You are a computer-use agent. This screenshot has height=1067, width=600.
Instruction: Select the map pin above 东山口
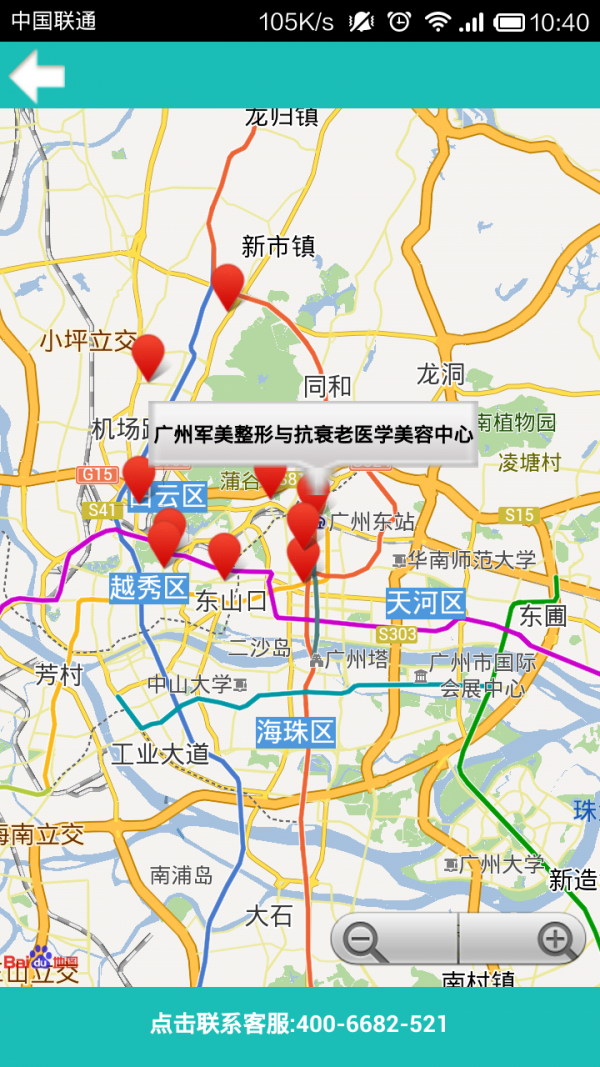point(224,553)
